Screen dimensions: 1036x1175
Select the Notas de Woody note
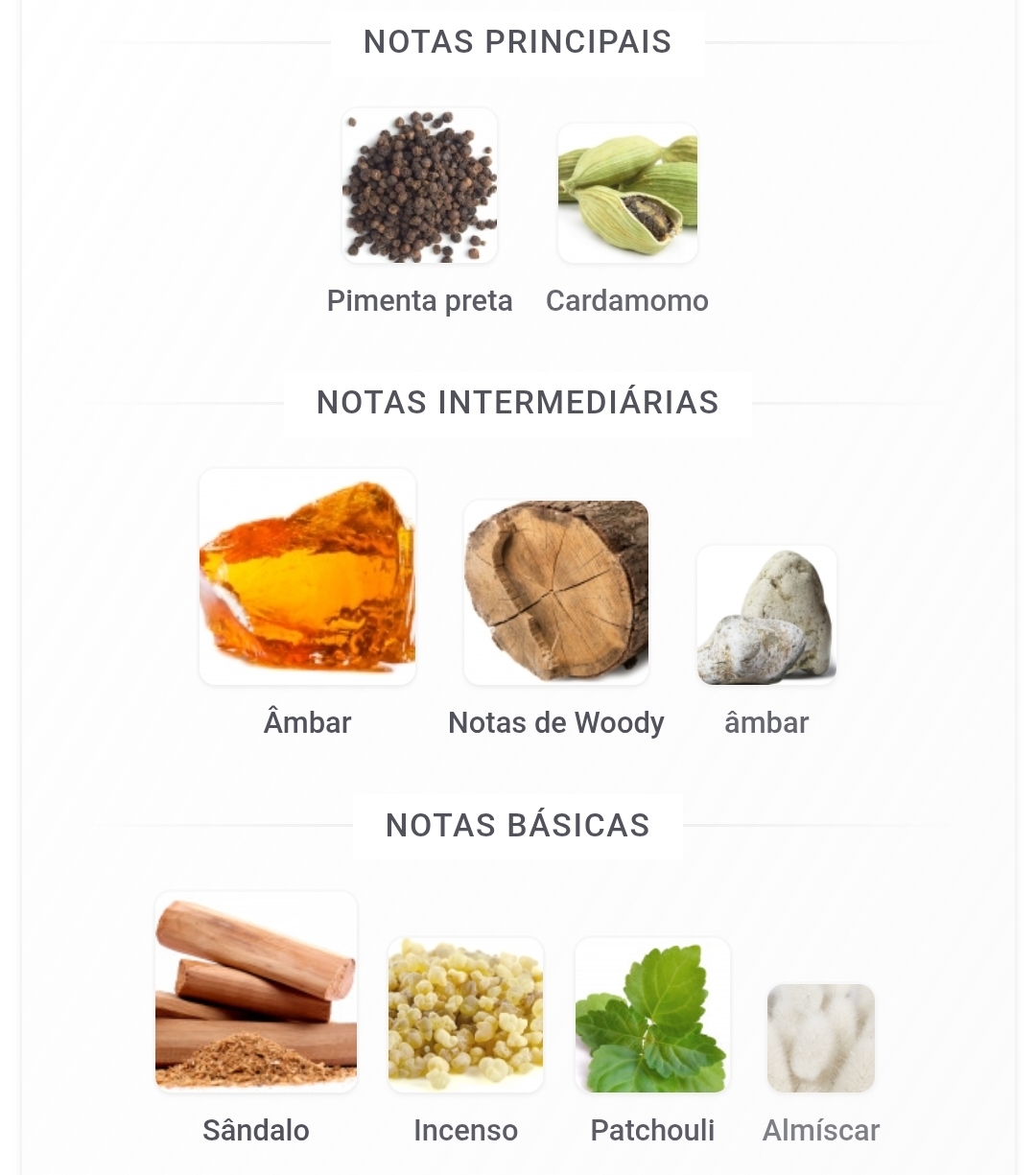click(x=556, y=592)
